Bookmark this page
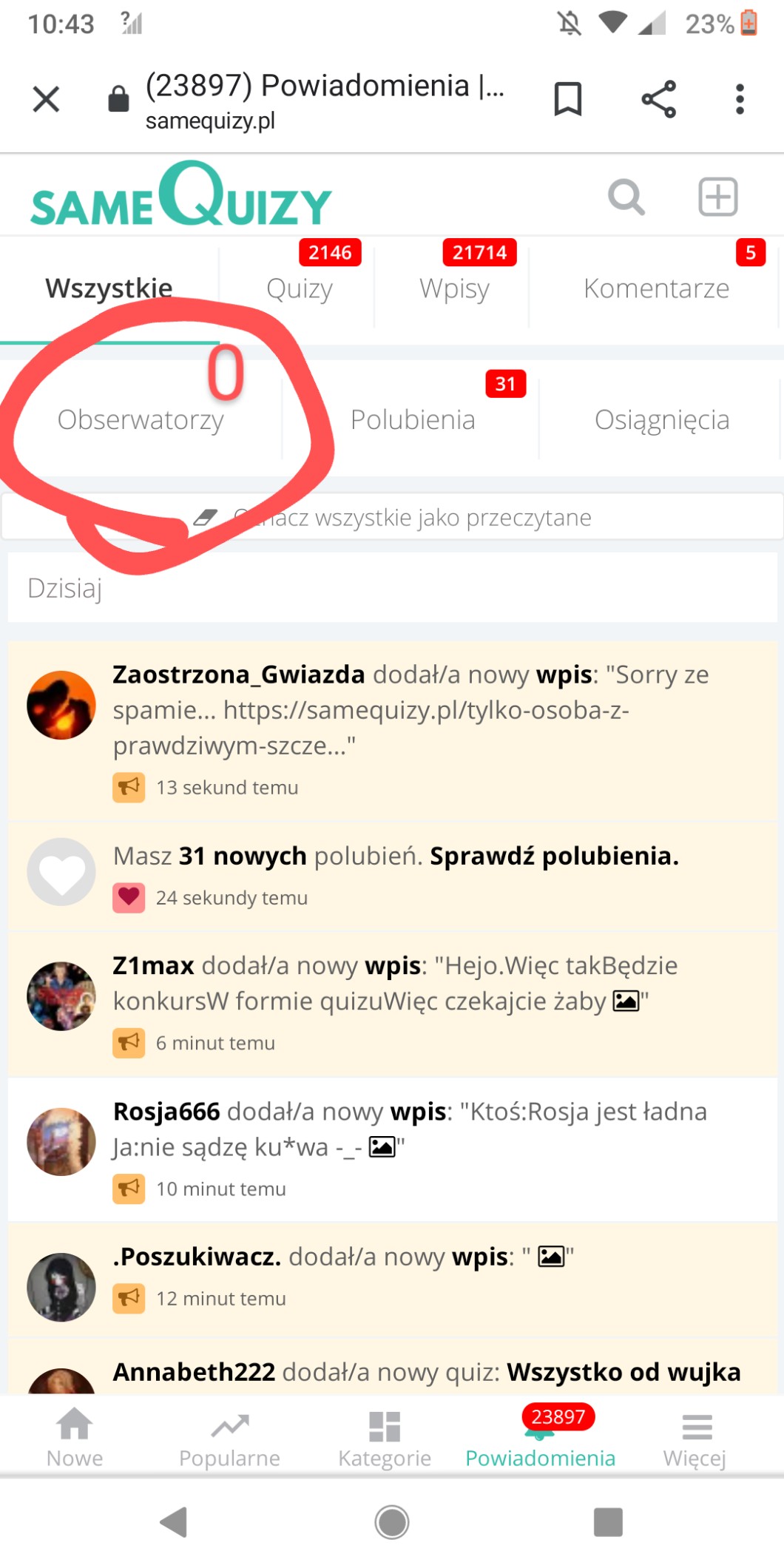Image resolution: width=784 pixels, height=1568 pixels. pos(567,99)
